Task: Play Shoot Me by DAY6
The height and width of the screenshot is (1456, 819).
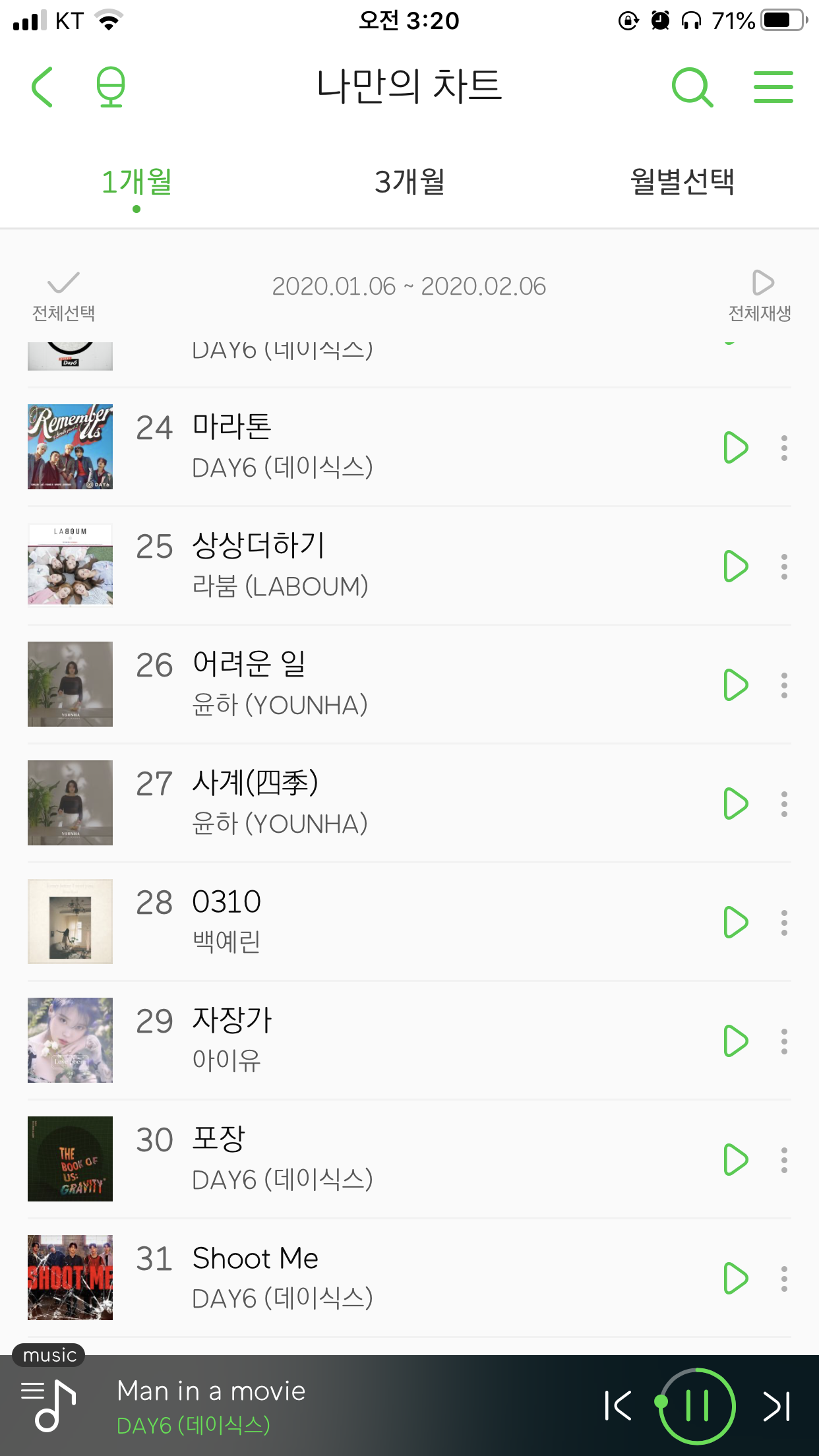Action: point(735,1279)
